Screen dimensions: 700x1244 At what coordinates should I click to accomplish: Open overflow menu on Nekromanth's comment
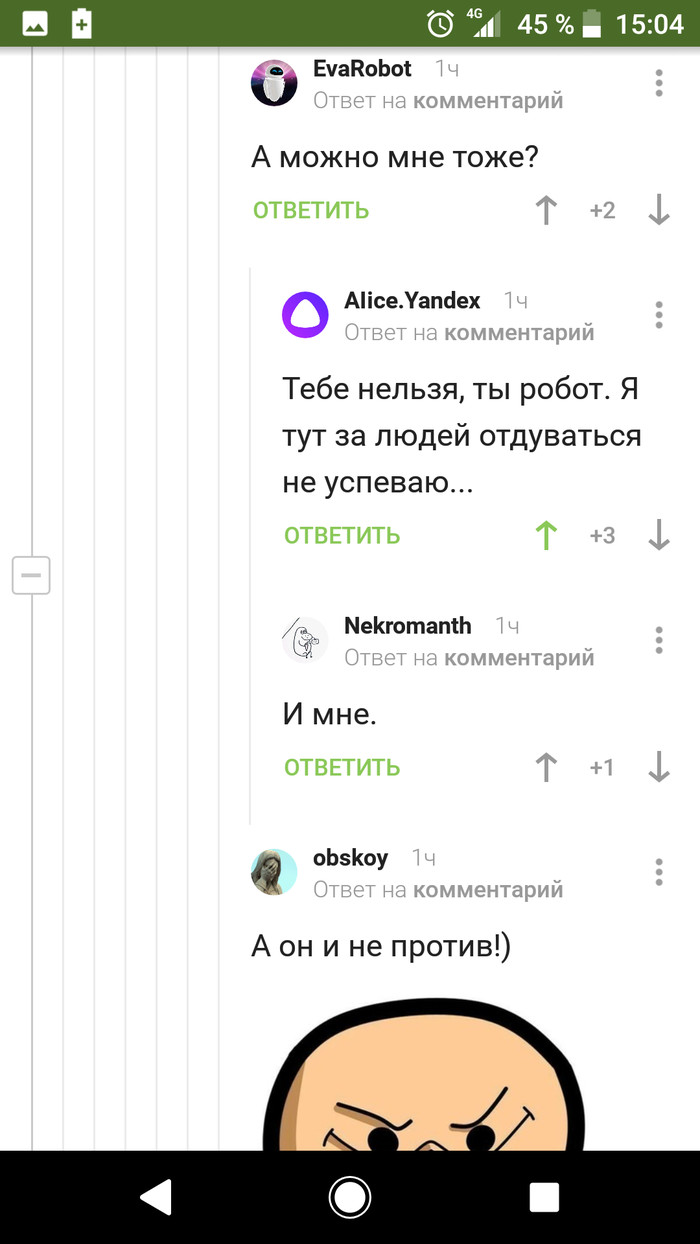[x=659, y=639]
